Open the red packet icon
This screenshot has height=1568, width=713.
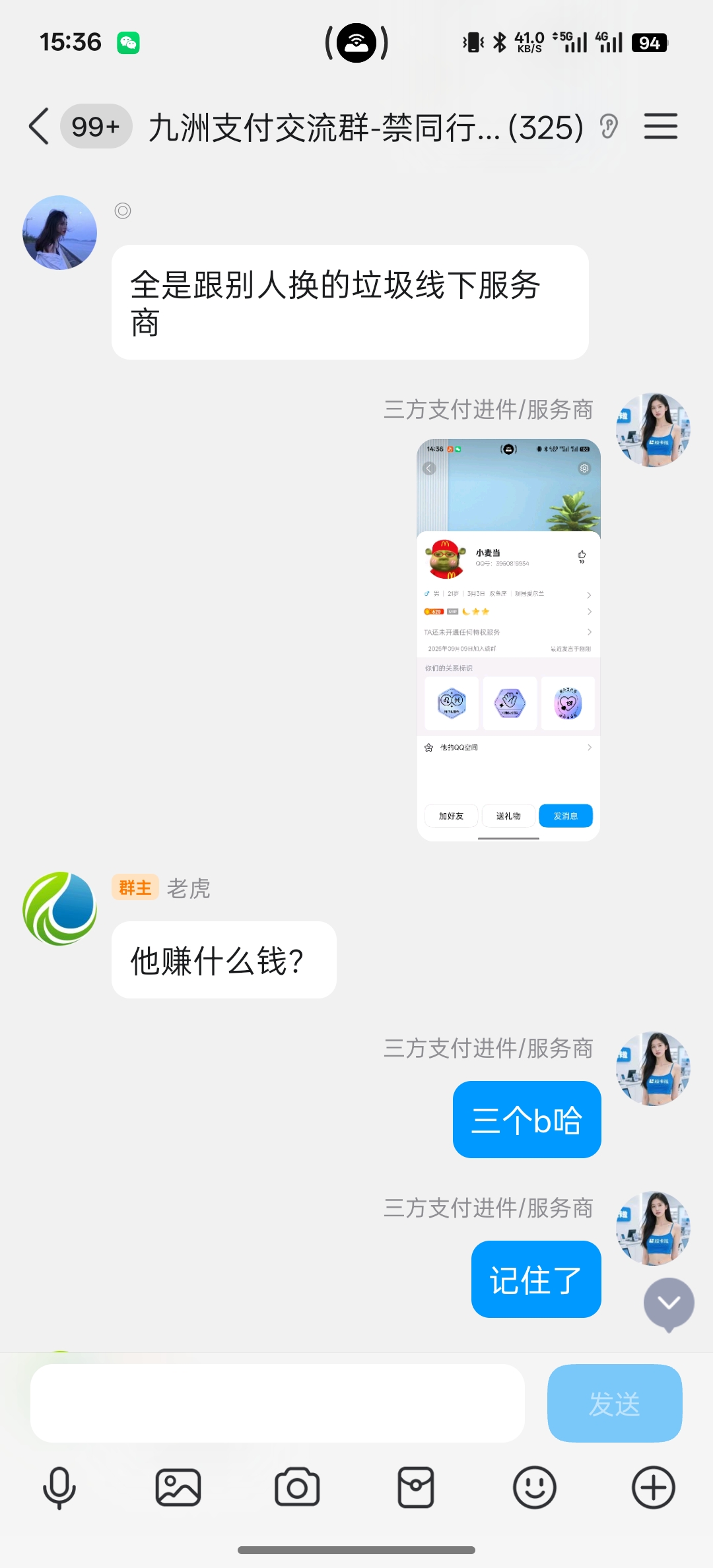416,1488
